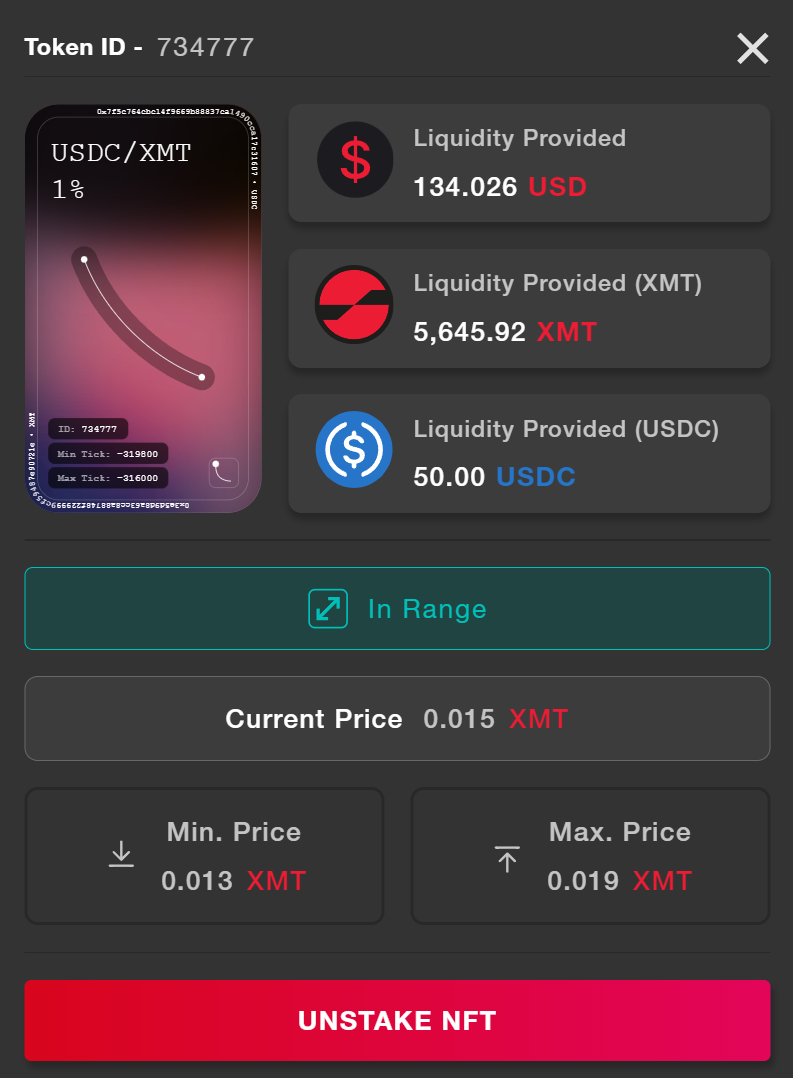The image size is (793, 1078).
Task: Close the Token ID dialog
Action: (752, 48)
